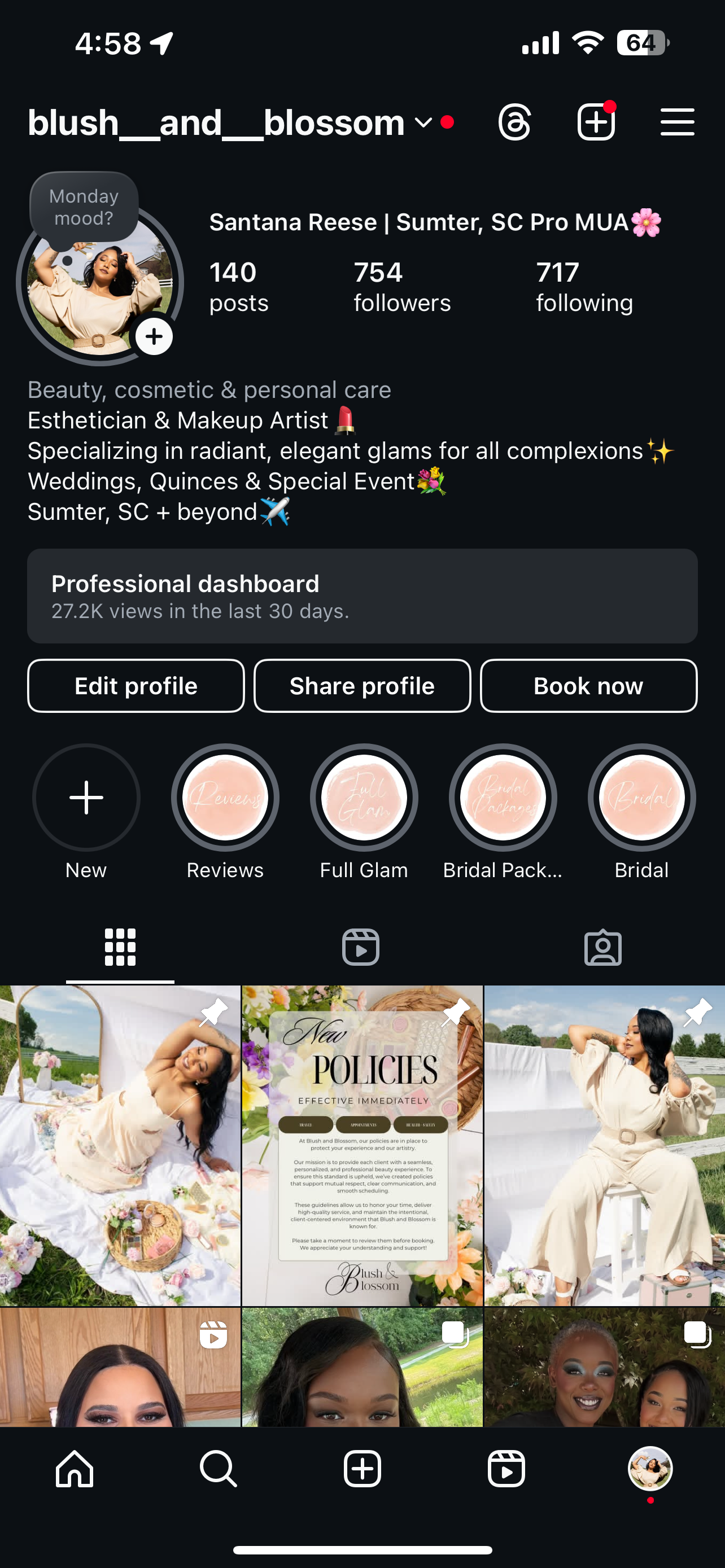Viewport: 725px width, 1568px height.
Task: Go to the Home feed
Action: (75, 1469)
